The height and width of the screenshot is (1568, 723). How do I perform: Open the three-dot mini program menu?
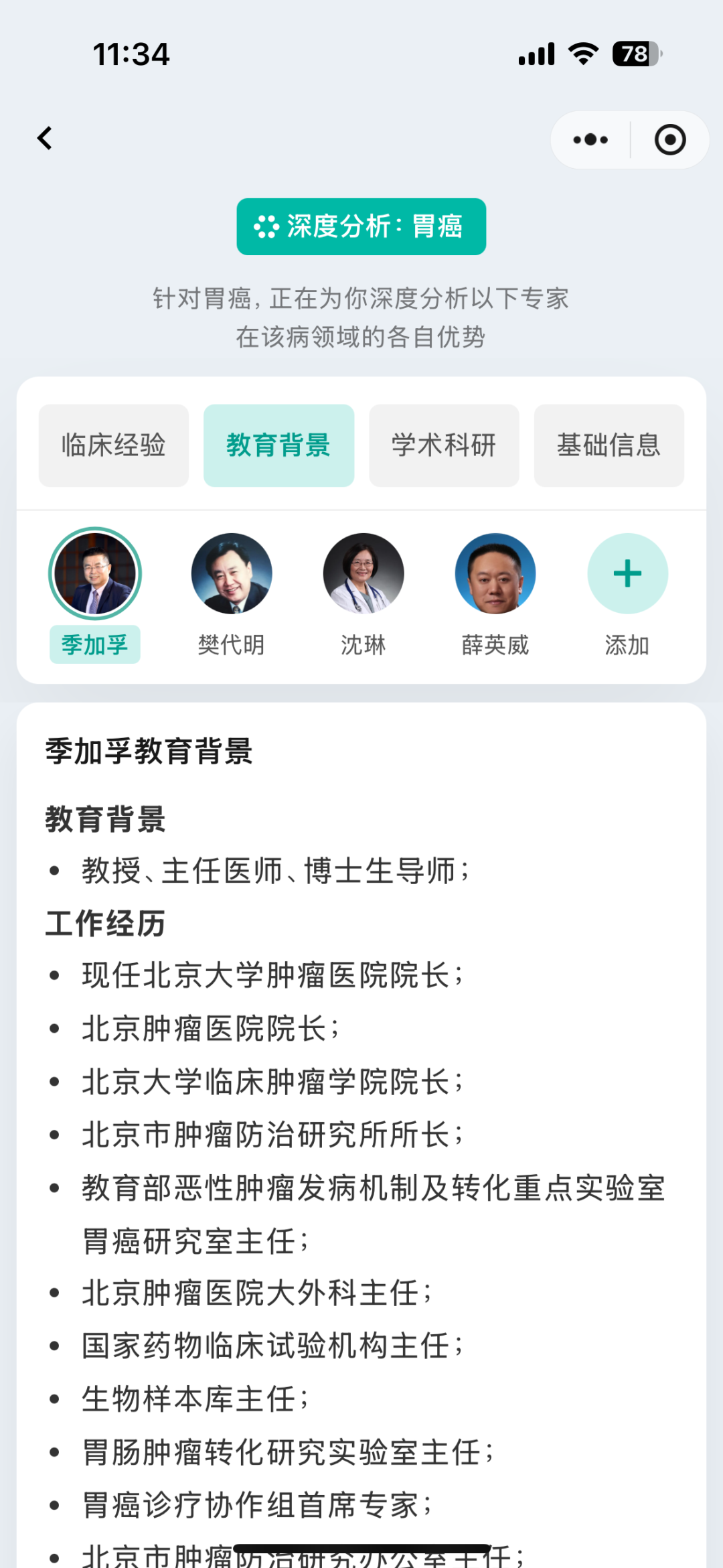click(x=590, y=139)
